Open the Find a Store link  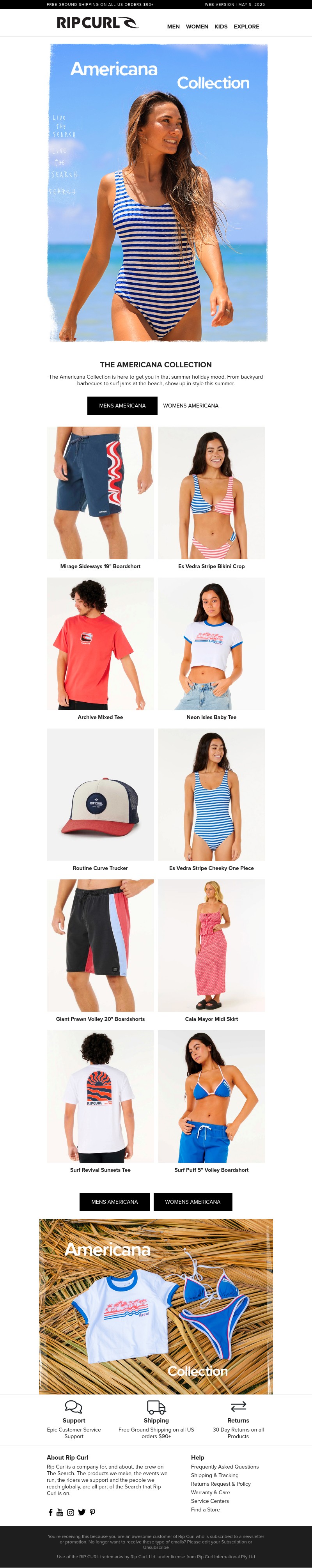coord(205,1510)
